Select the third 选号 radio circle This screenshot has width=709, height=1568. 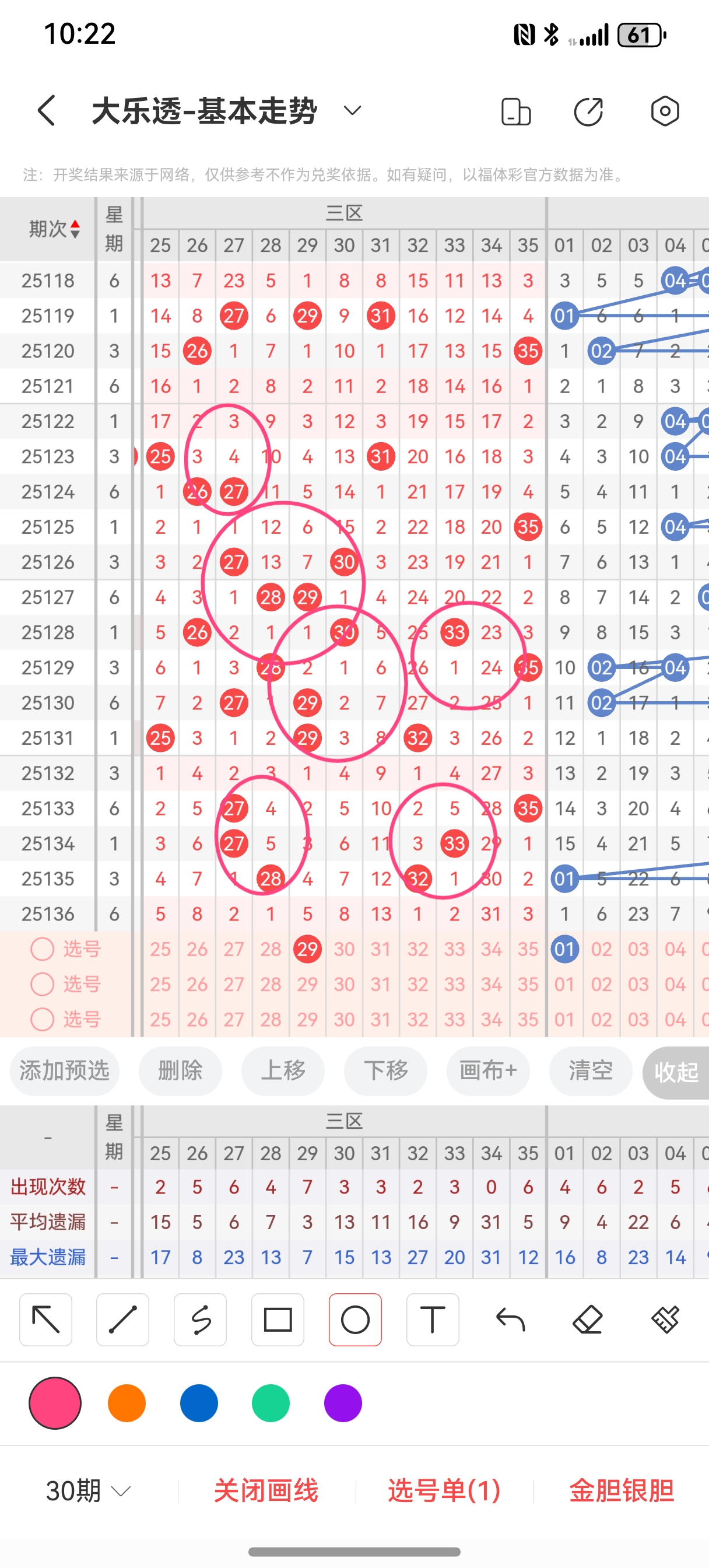(x=41, y=1020)
